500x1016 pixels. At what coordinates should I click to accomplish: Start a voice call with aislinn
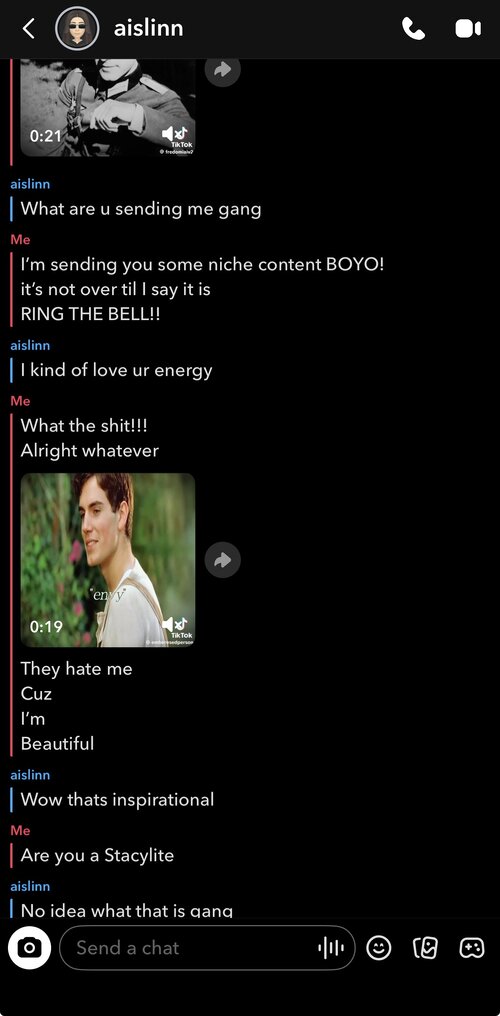pyautogui.click(x=413, y=29)
